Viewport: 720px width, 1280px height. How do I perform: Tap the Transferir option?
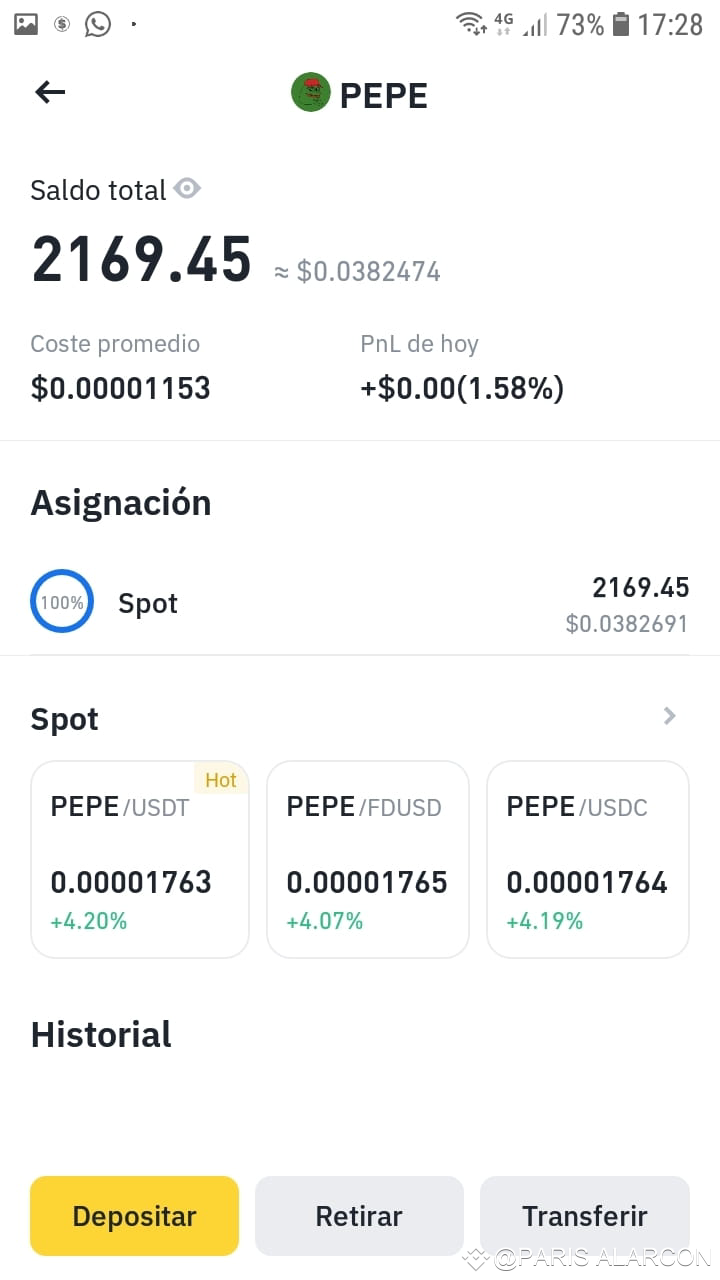click(x=584, y=1215)
